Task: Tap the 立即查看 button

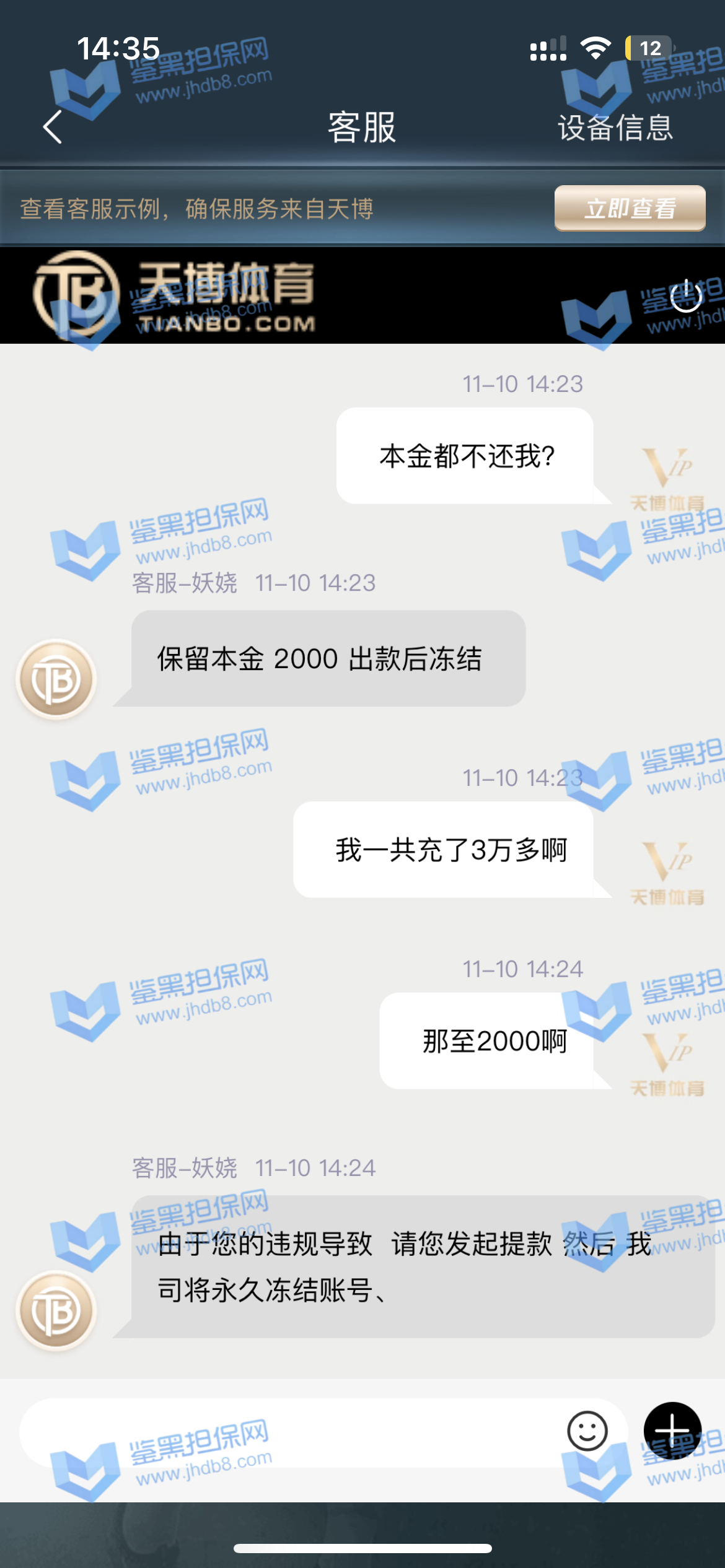Action: coord(630,209)
